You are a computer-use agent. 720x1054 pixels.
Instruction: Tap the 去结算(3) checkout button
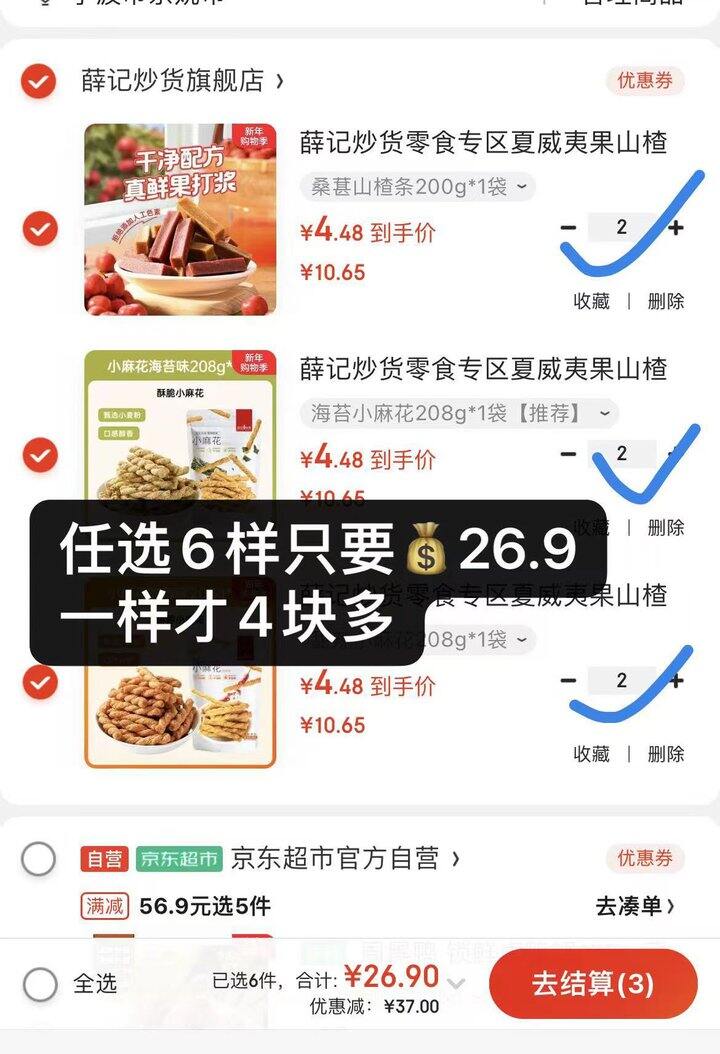pos(592,985)
